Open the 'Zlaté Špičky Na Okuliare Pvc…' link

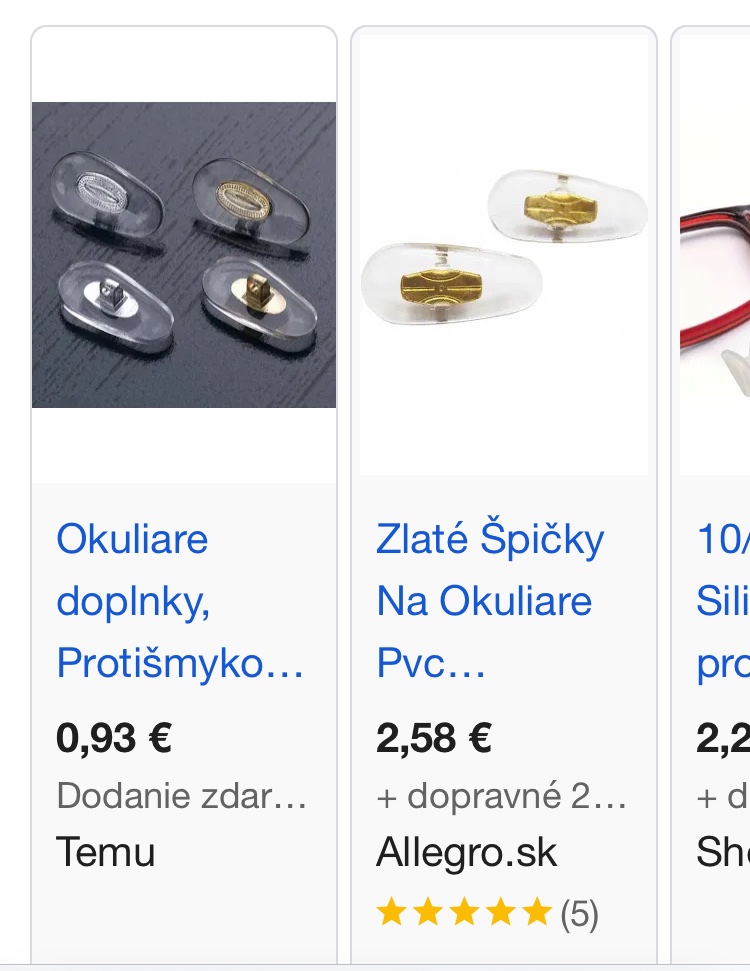[x=490, y=600]
